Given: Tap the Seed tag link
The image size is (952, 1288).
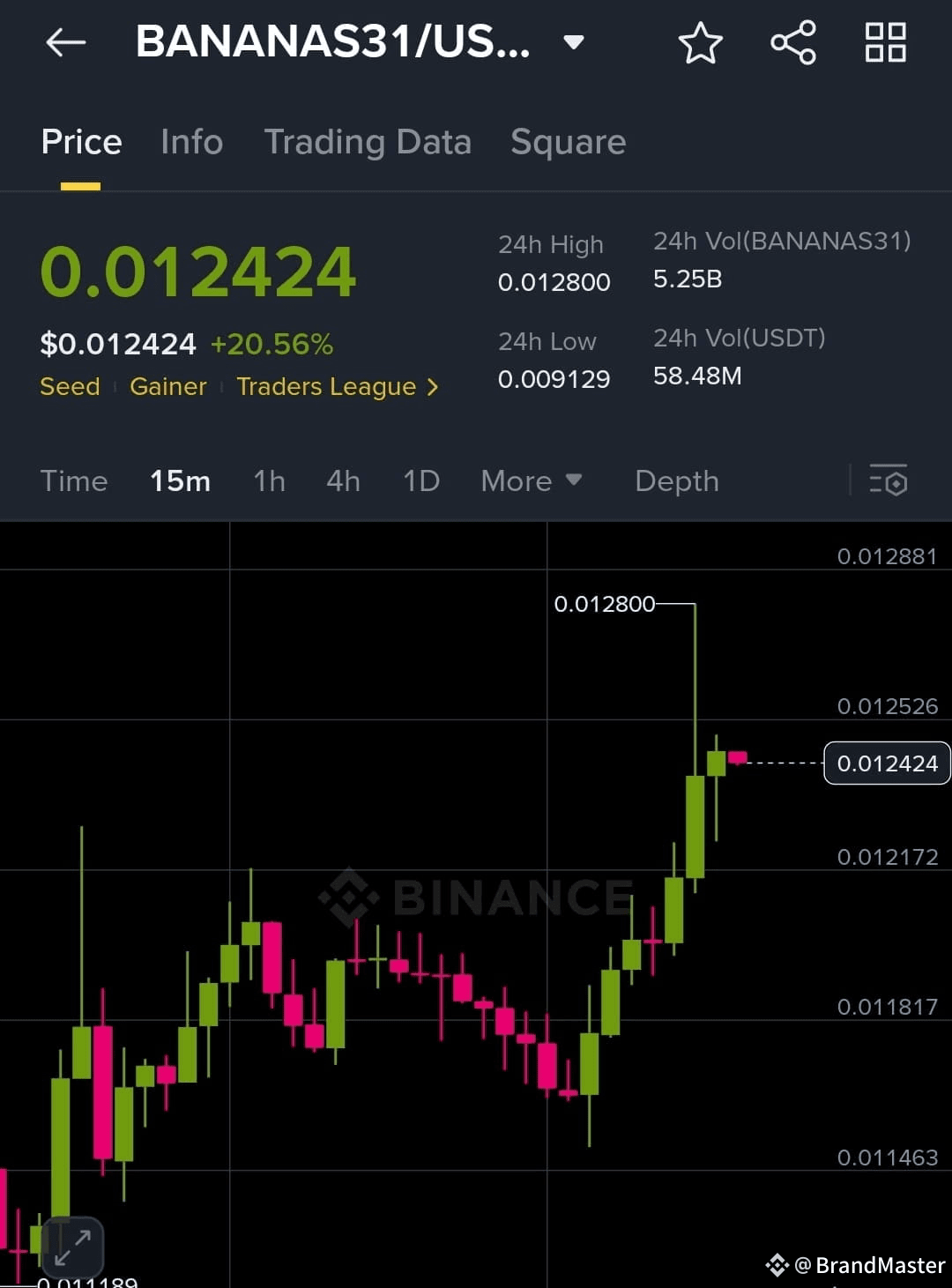Looking at the screenshot, I should click(70, 386).
